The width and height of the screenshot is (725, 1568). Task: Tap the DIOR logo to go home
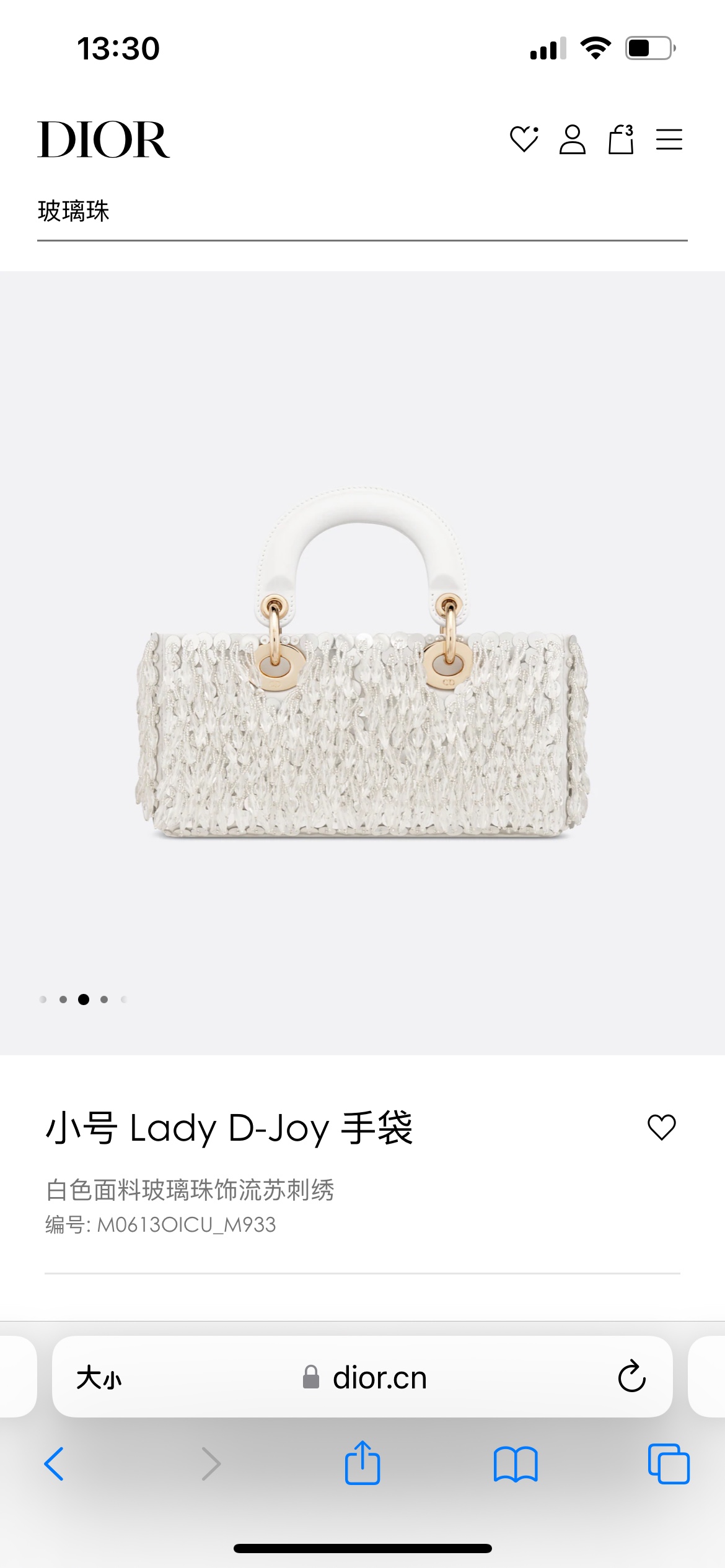tap(103, 139)
